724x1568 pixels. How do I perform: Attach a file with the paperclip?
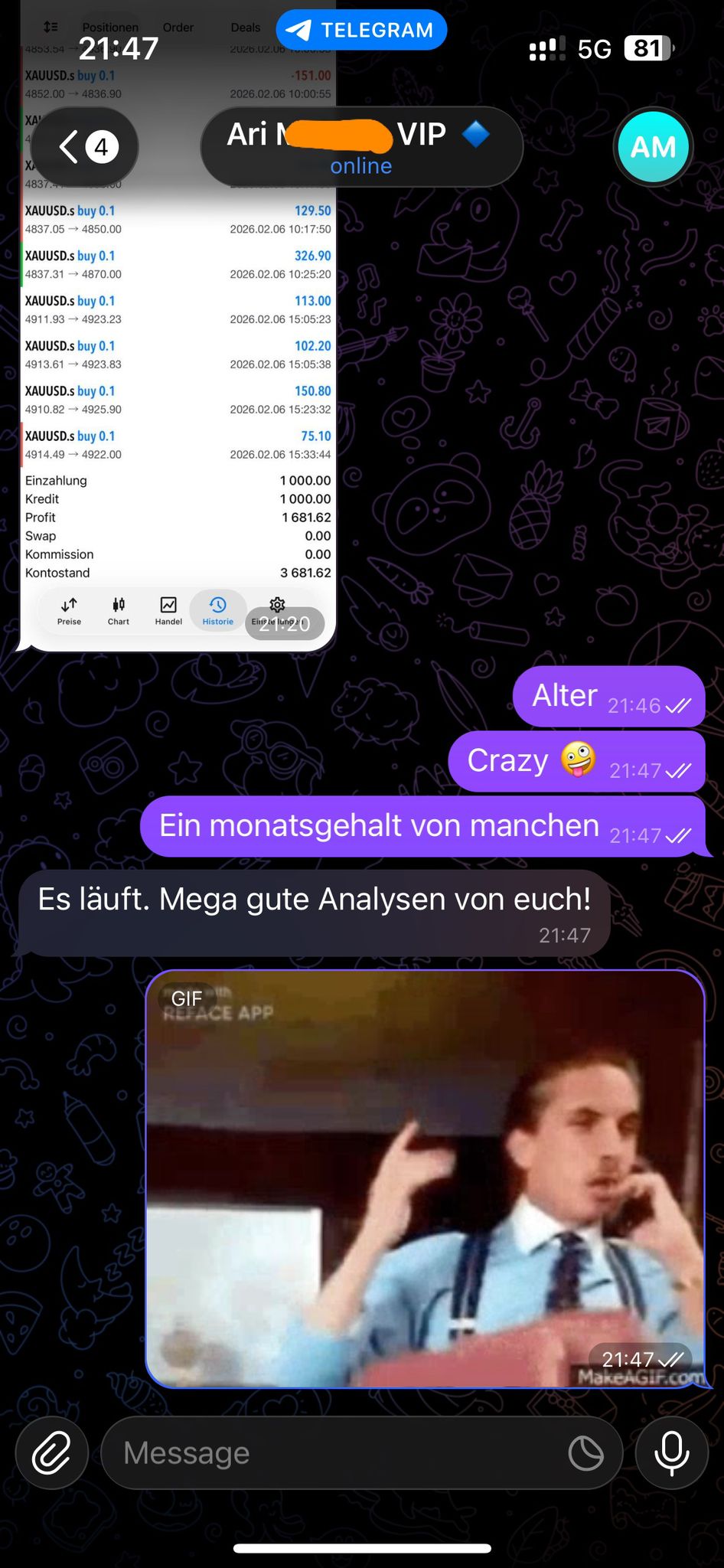[x=51, y=1452]
